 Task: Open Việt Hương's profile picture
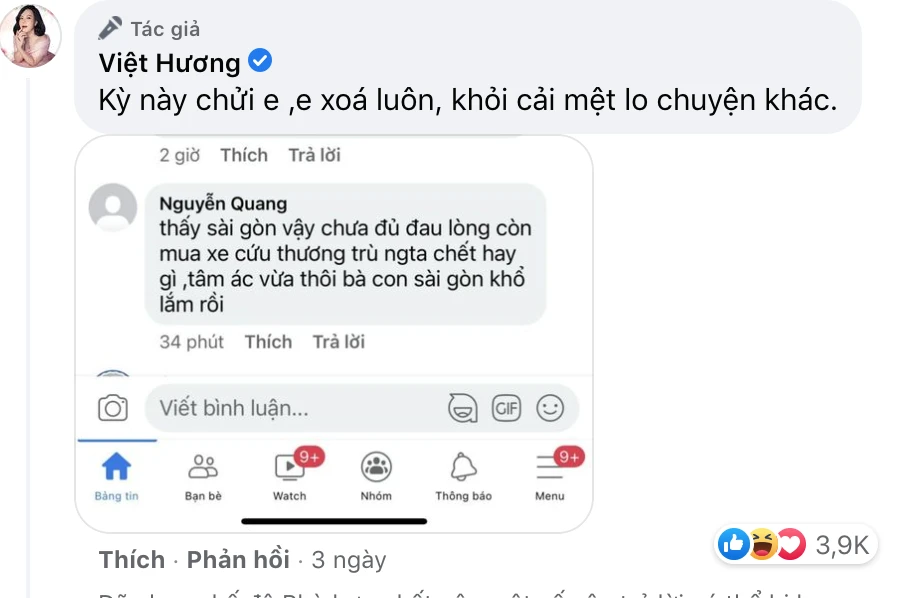(x=30, y=36)
